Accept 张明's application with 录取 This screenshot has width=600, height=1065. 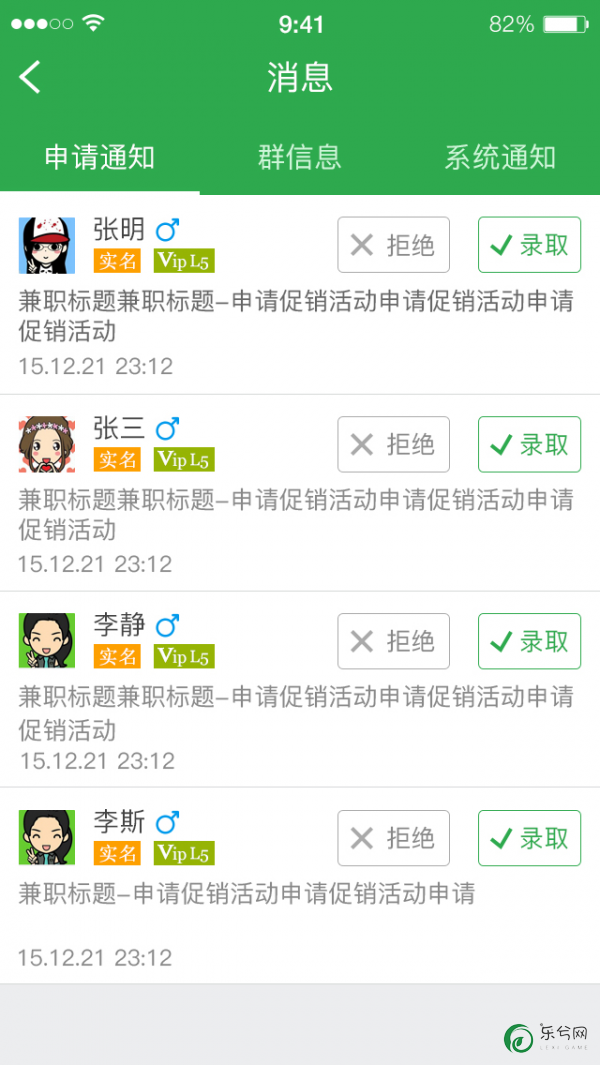pos(529,245)
